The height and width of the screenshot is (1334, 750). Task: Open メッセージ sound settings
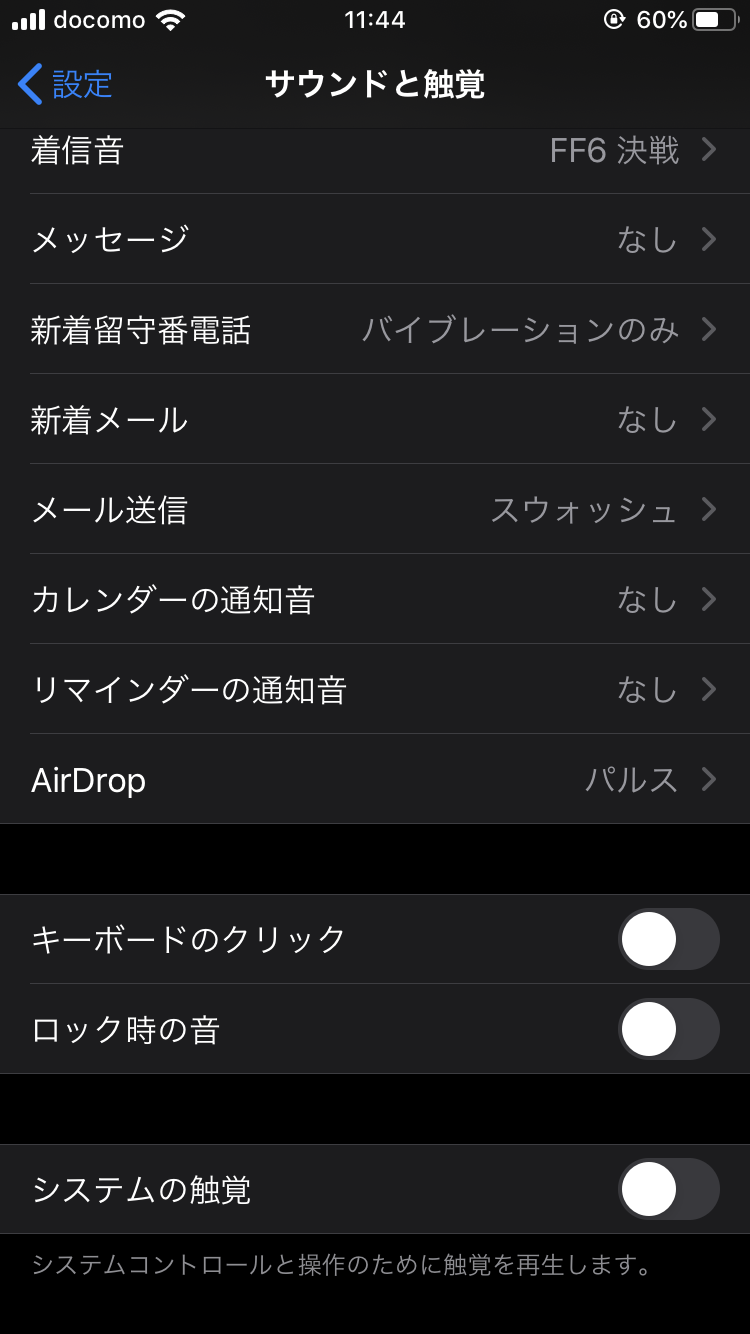click(x=375, y=239)
